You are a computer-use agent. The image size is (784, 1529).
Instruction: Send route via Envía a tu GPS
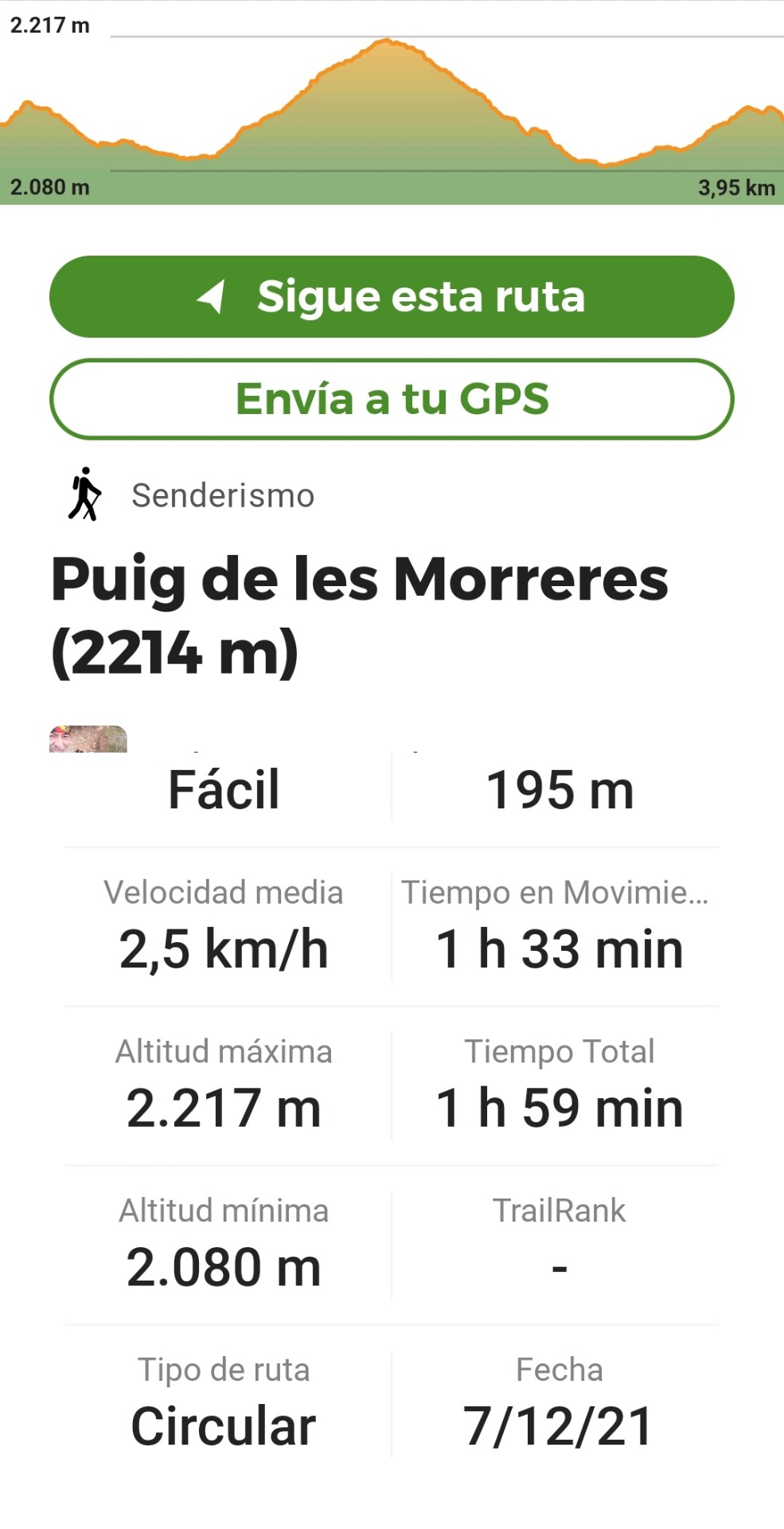[x=392, y=399]
